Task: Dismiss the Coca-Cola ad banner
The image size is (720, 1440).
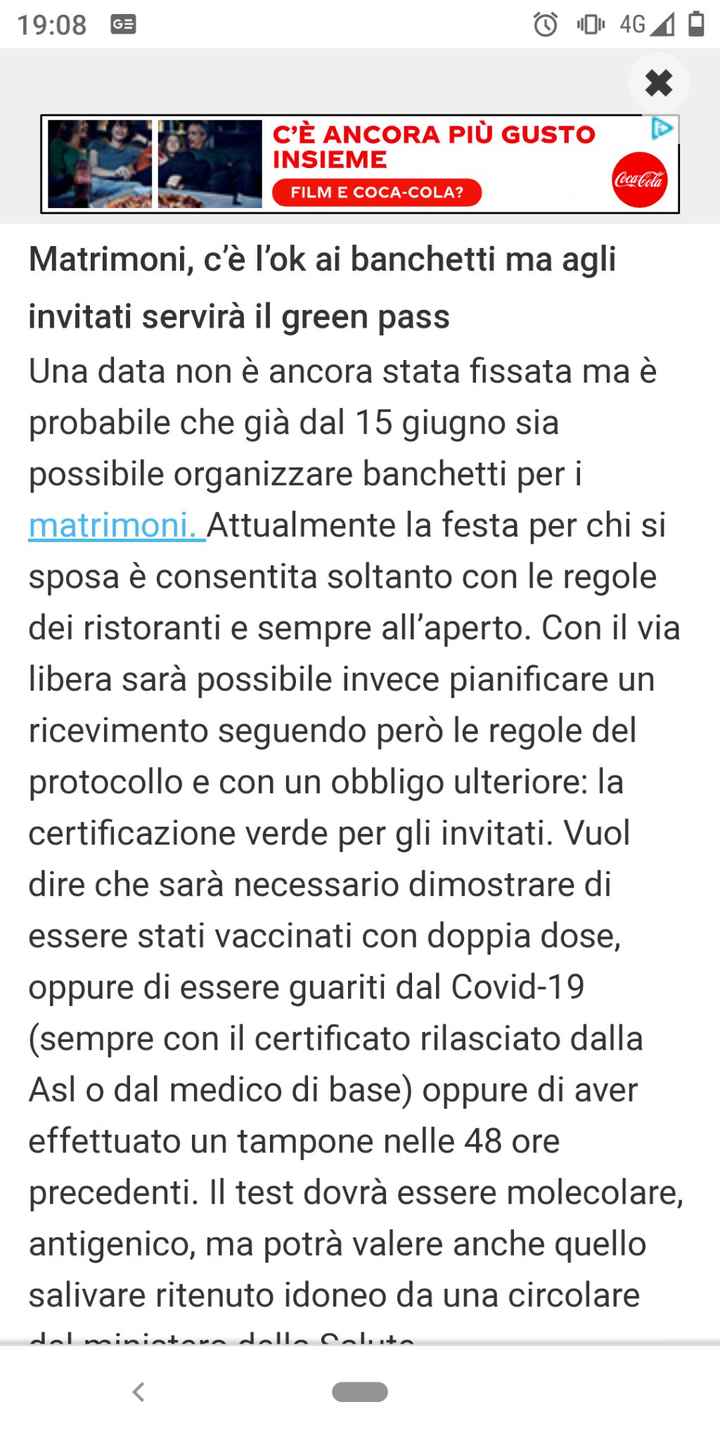Action: [x=658, y=84]
